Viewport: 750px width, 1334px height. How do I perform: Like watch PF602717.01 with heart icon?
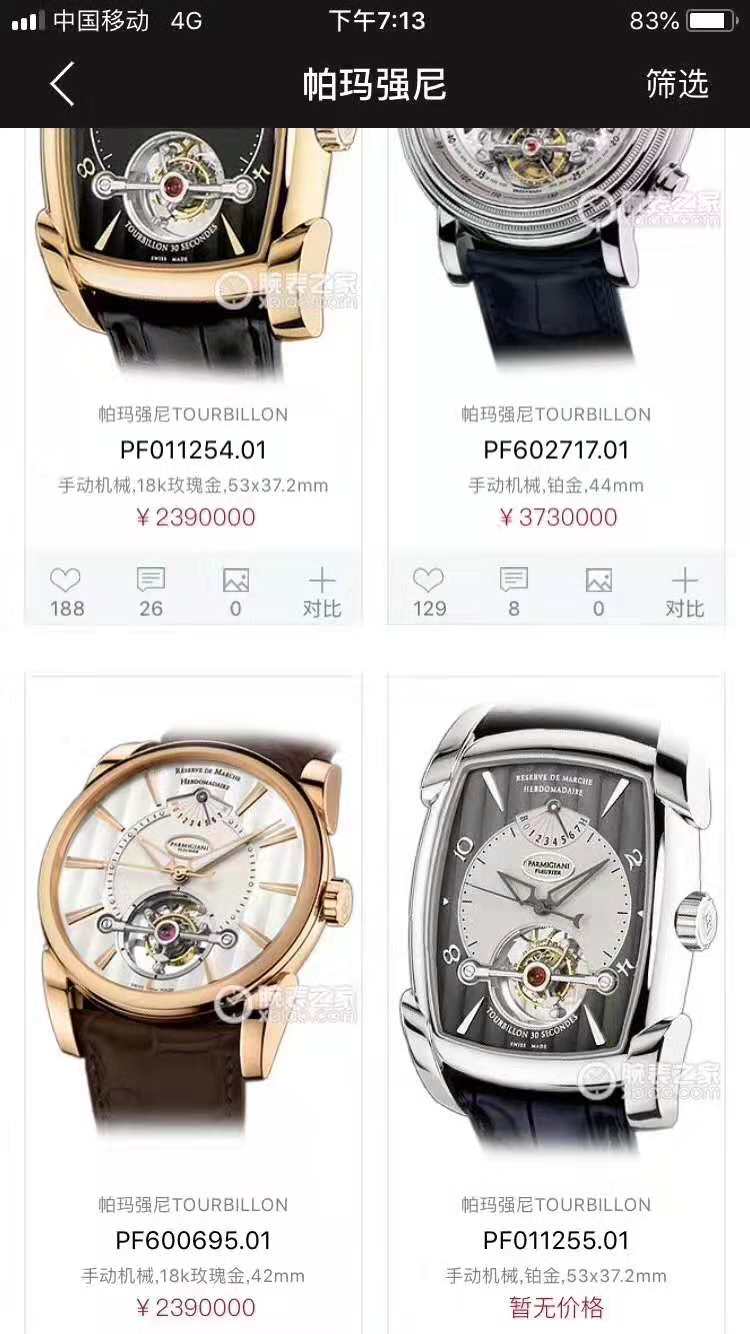point(429,591)
